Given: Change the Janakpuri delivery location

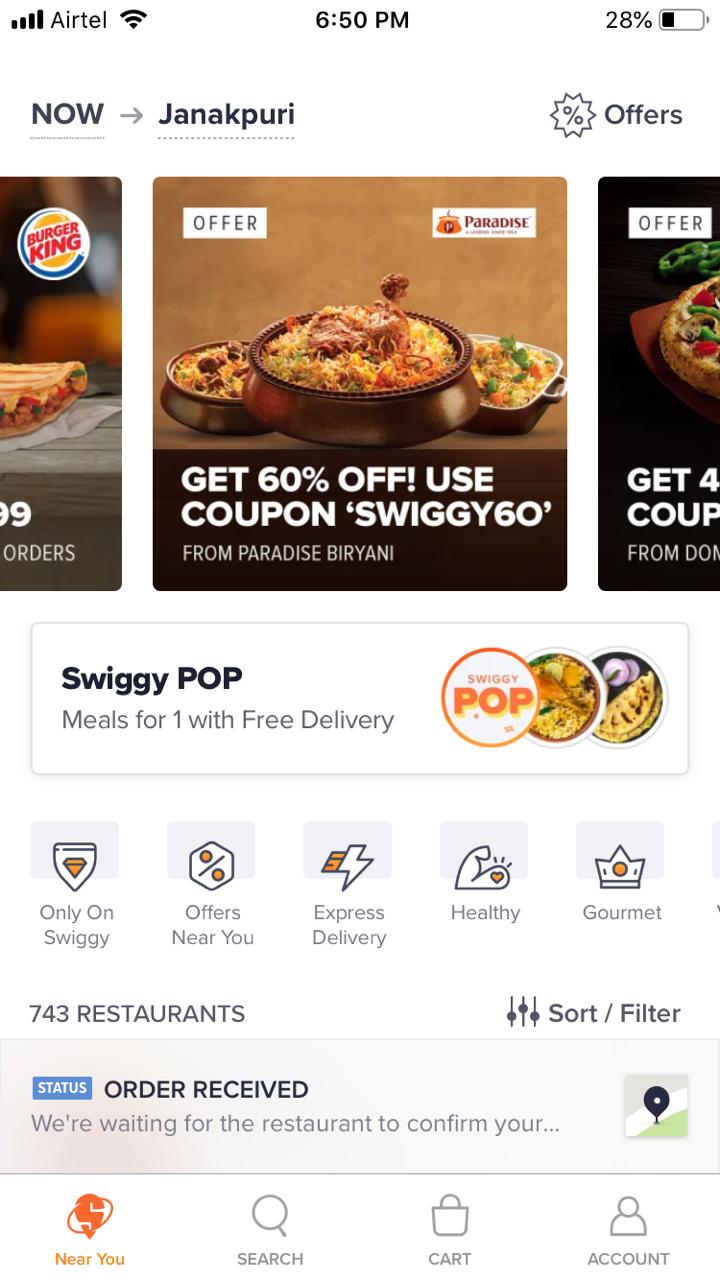Looking at the screenshot, I should pos(226,115).
